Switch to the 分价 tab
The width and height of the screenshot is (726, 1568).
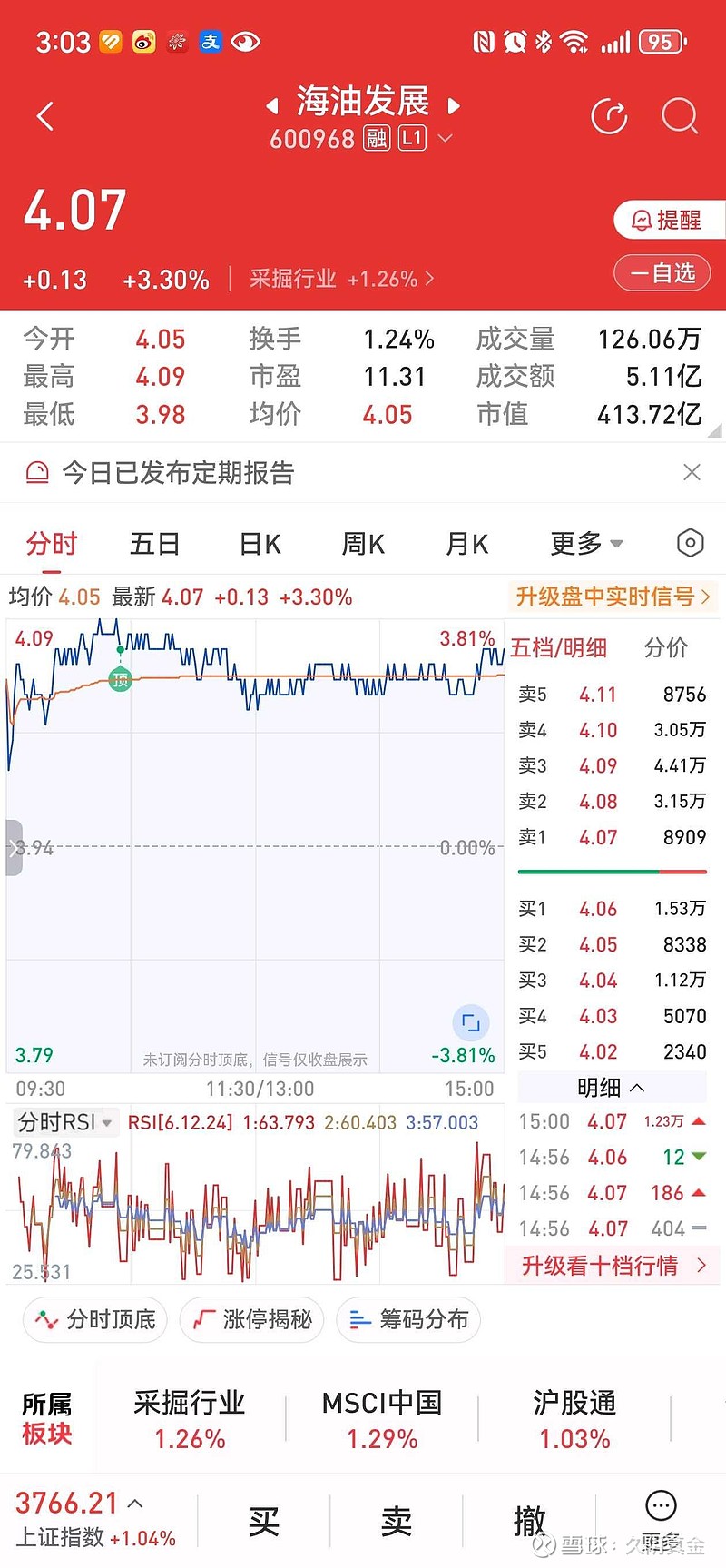tap(666, 647)
